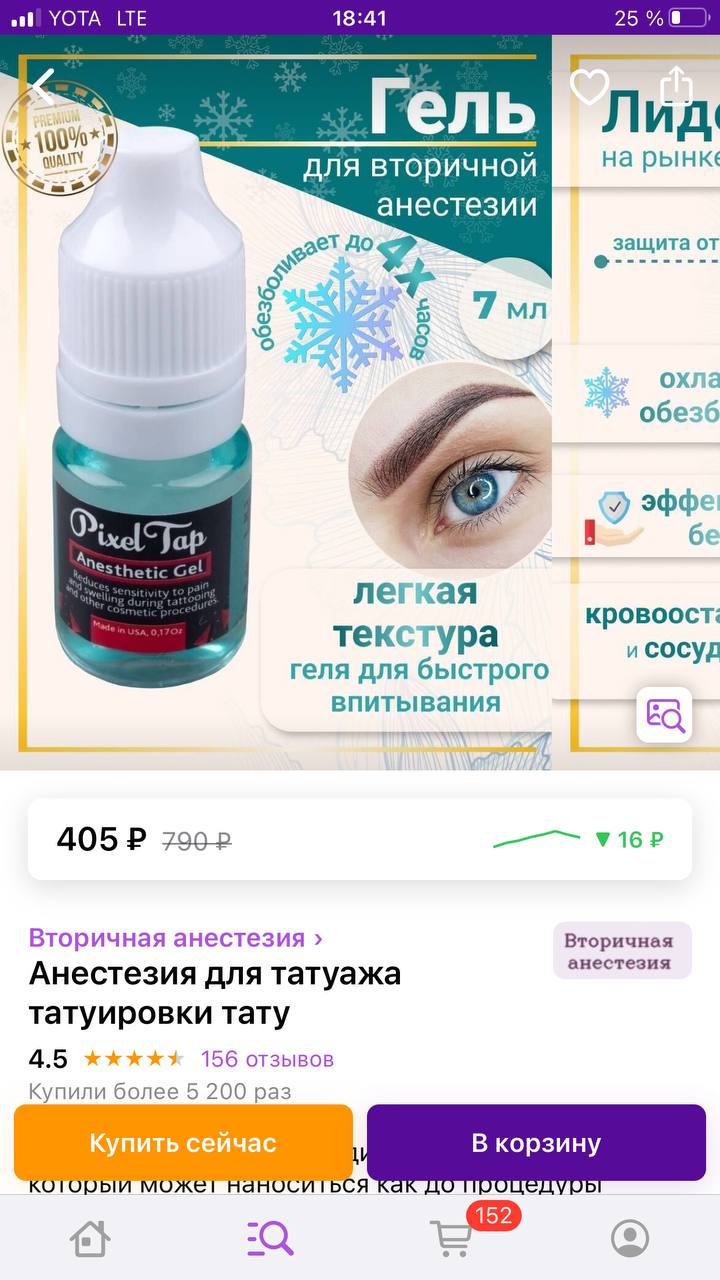Go back using the top-left arrow
The image size is (720, 1280).
[42, 88]
